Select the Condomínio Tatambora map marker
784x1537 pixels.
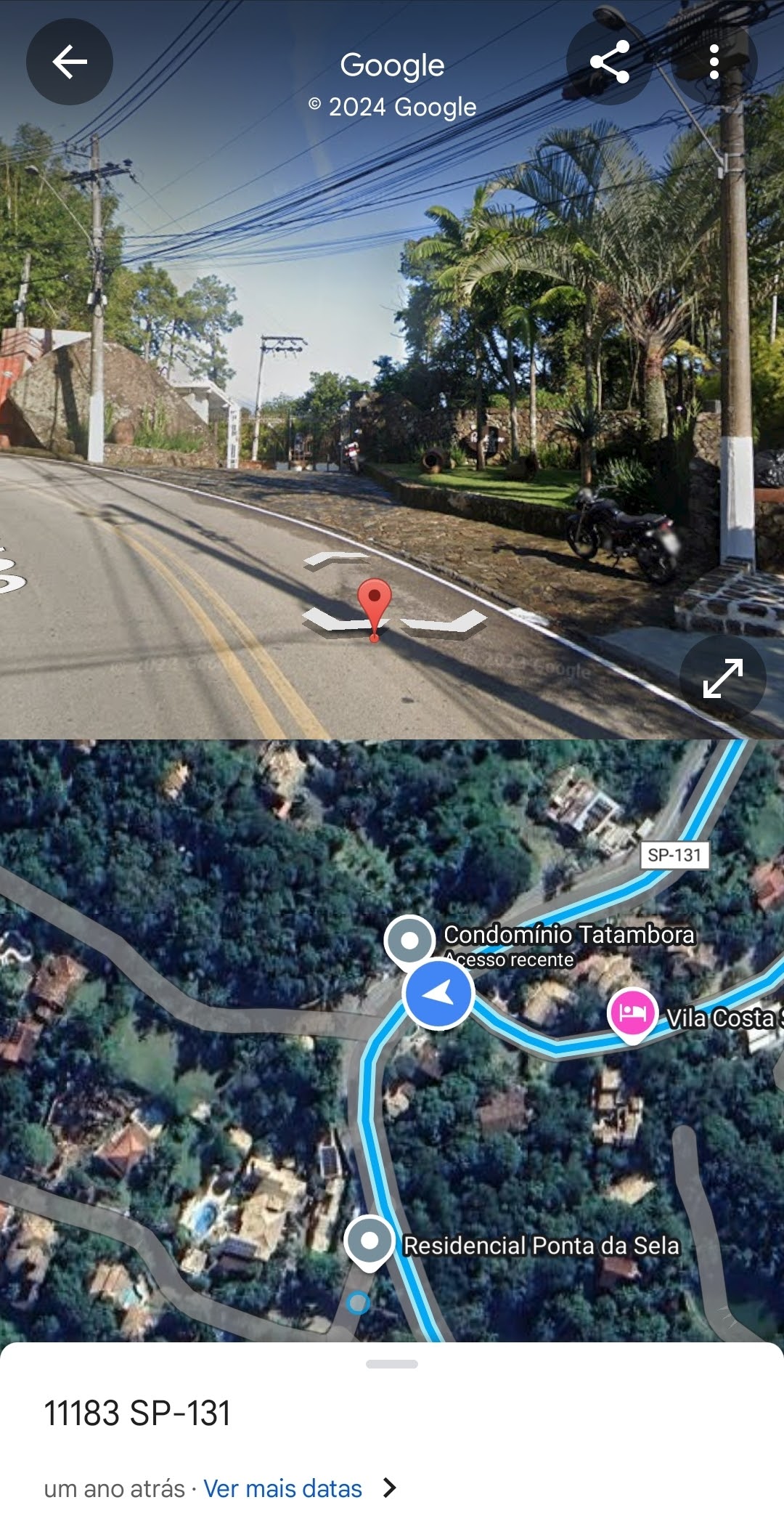click(409, 941)
